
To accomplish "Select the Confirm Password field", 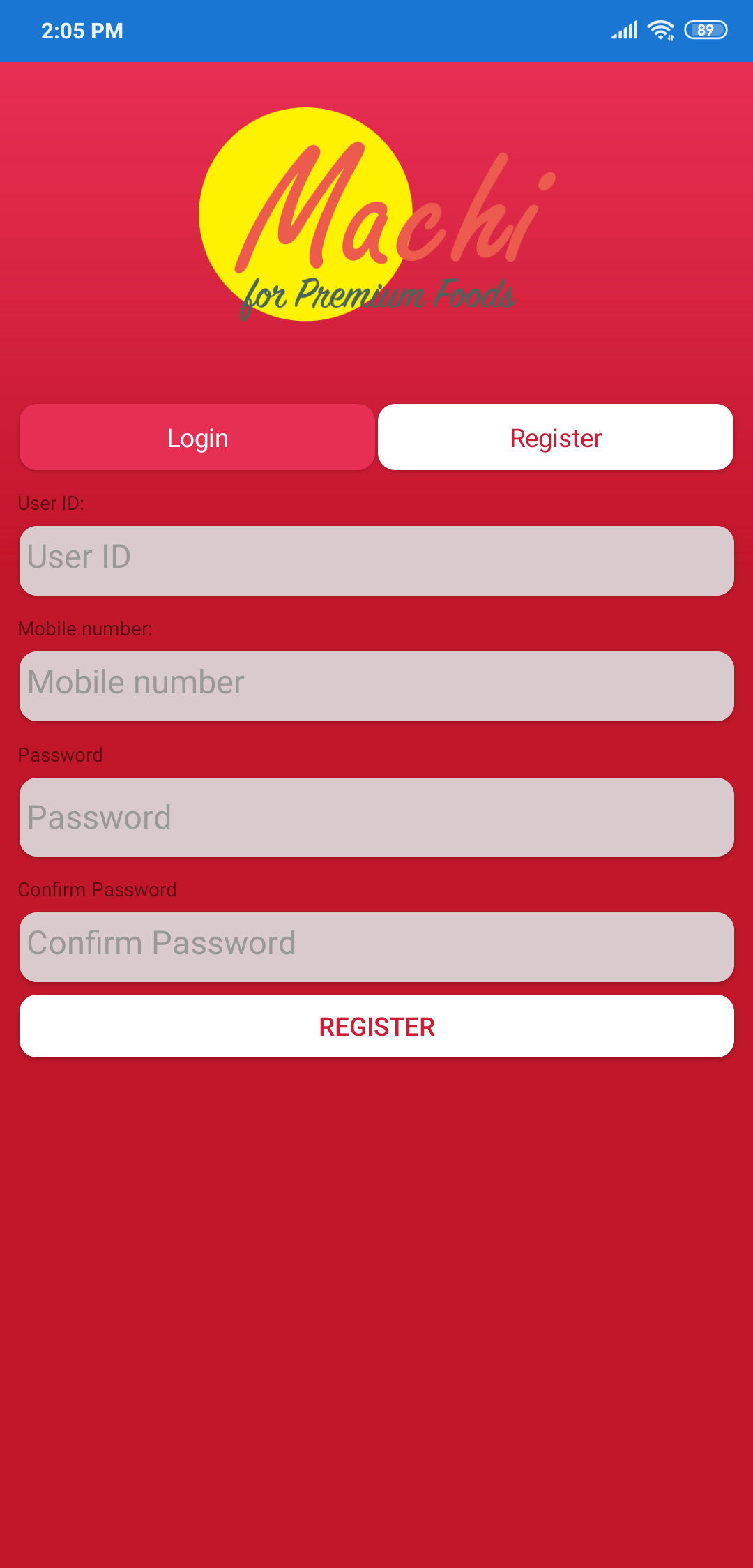I will pyautogui.click(x=376, y=947).
